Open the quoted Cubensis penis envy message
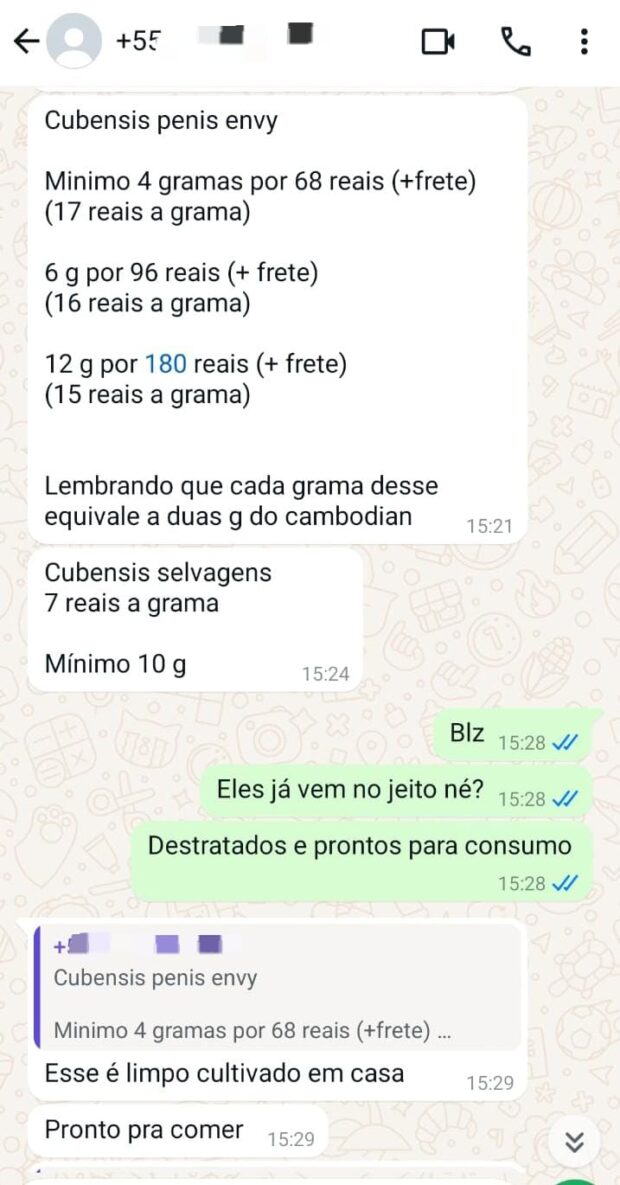This screenshot has height=1185, width=620. (x=277, y=986)
